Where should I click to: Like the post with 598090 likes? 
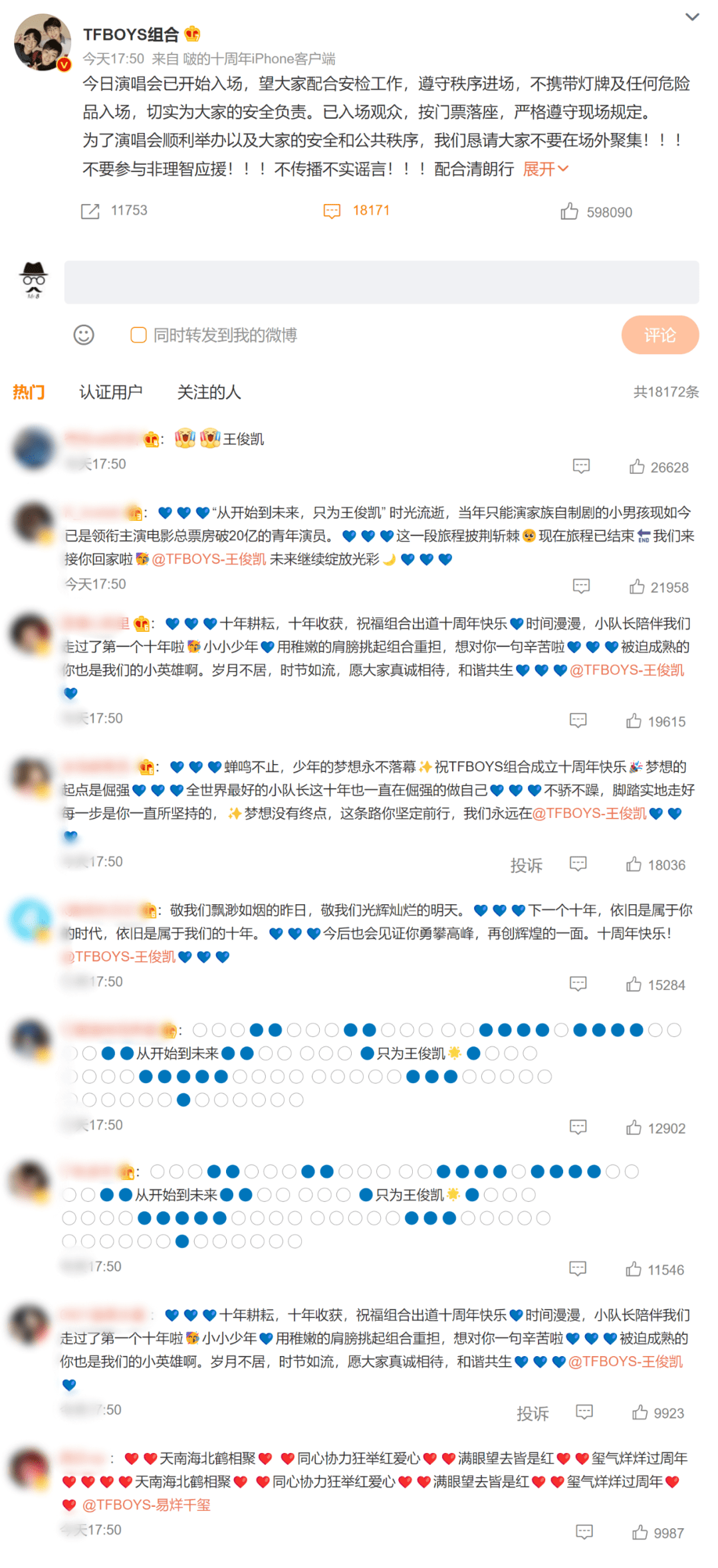(x=569, y=212)
